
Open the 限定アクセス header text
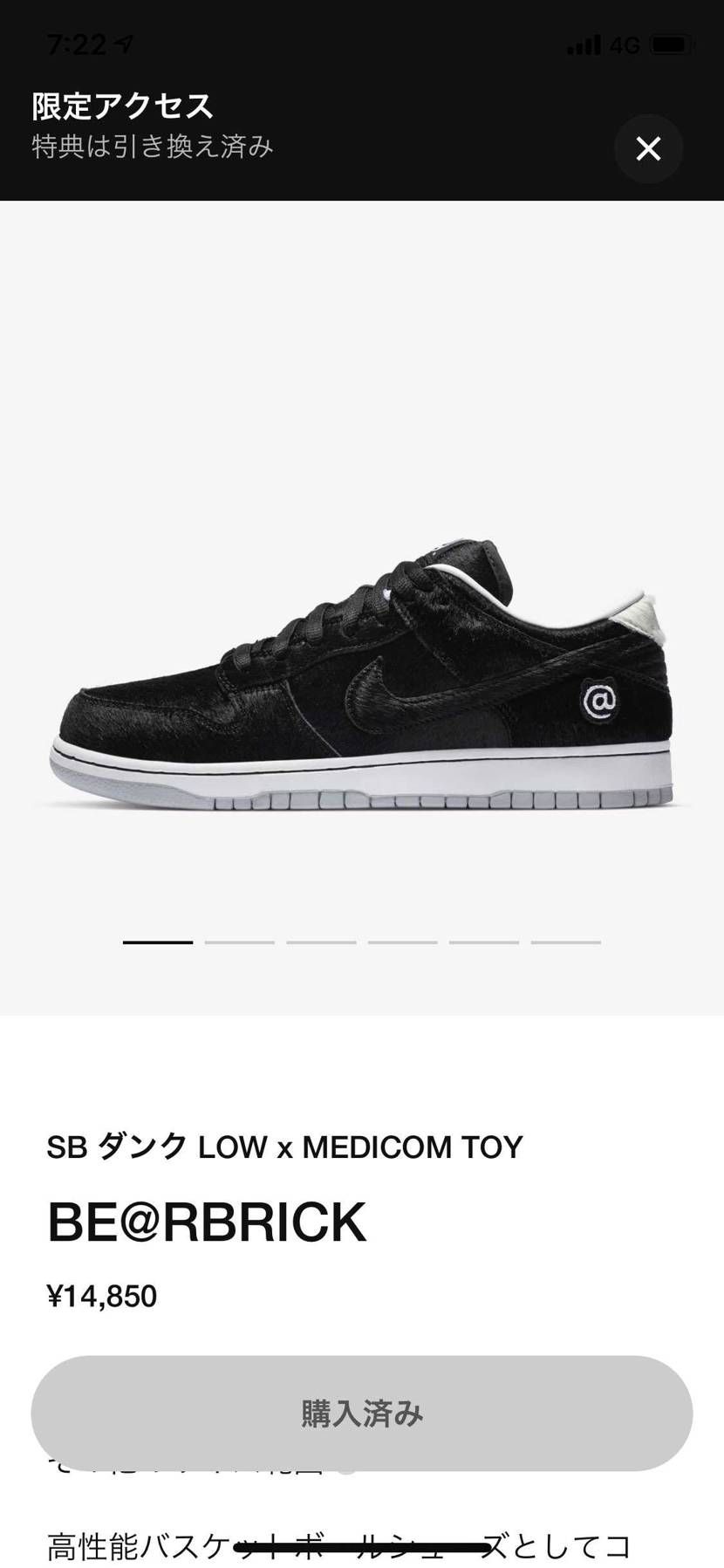coord(120,105)
